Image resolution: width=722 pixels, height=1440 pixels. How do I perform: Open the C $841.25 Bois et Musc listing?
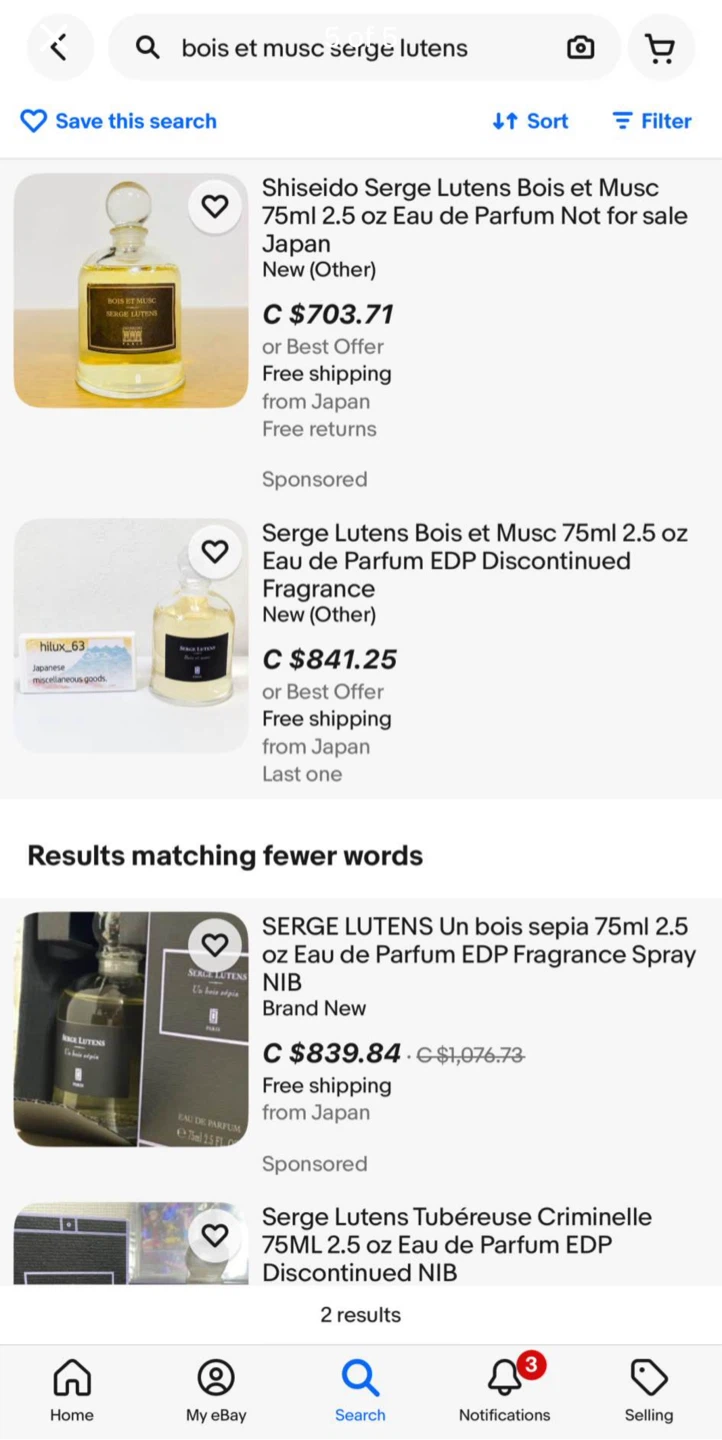tap(475, 560)
